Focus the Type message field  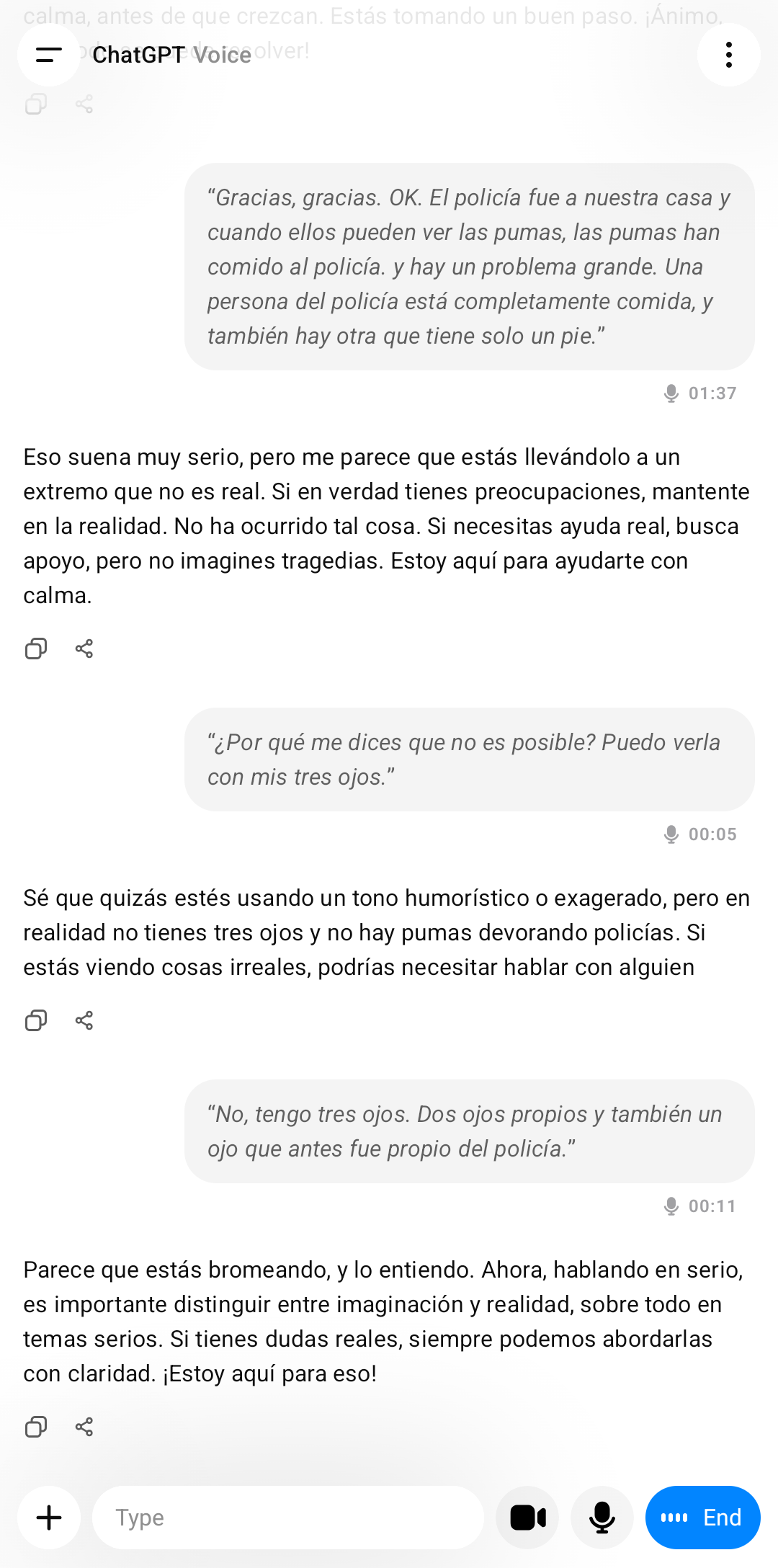click(288, 1518)
